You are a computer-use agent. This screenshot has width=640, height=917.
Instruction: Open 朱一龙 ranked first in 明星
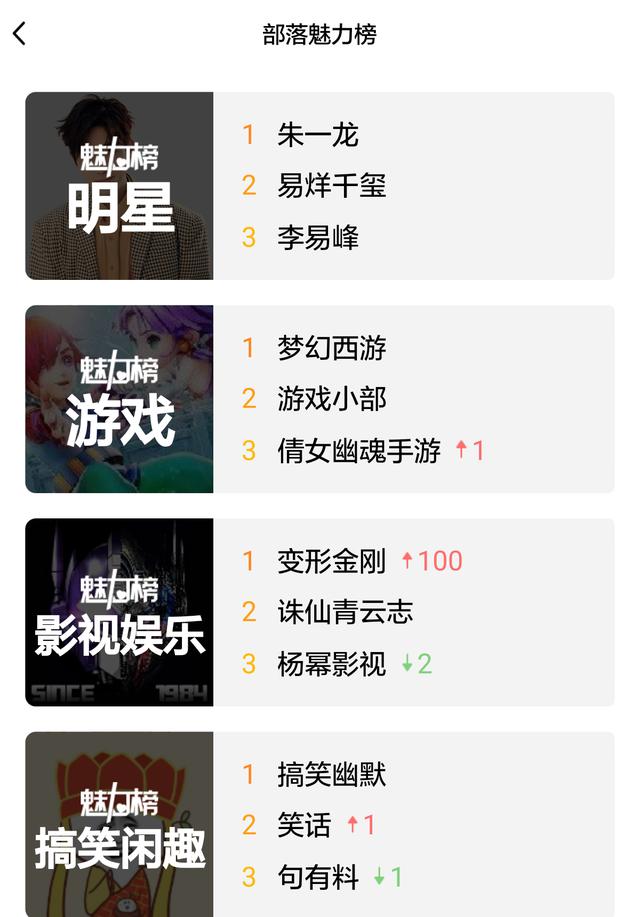point(317,135)
